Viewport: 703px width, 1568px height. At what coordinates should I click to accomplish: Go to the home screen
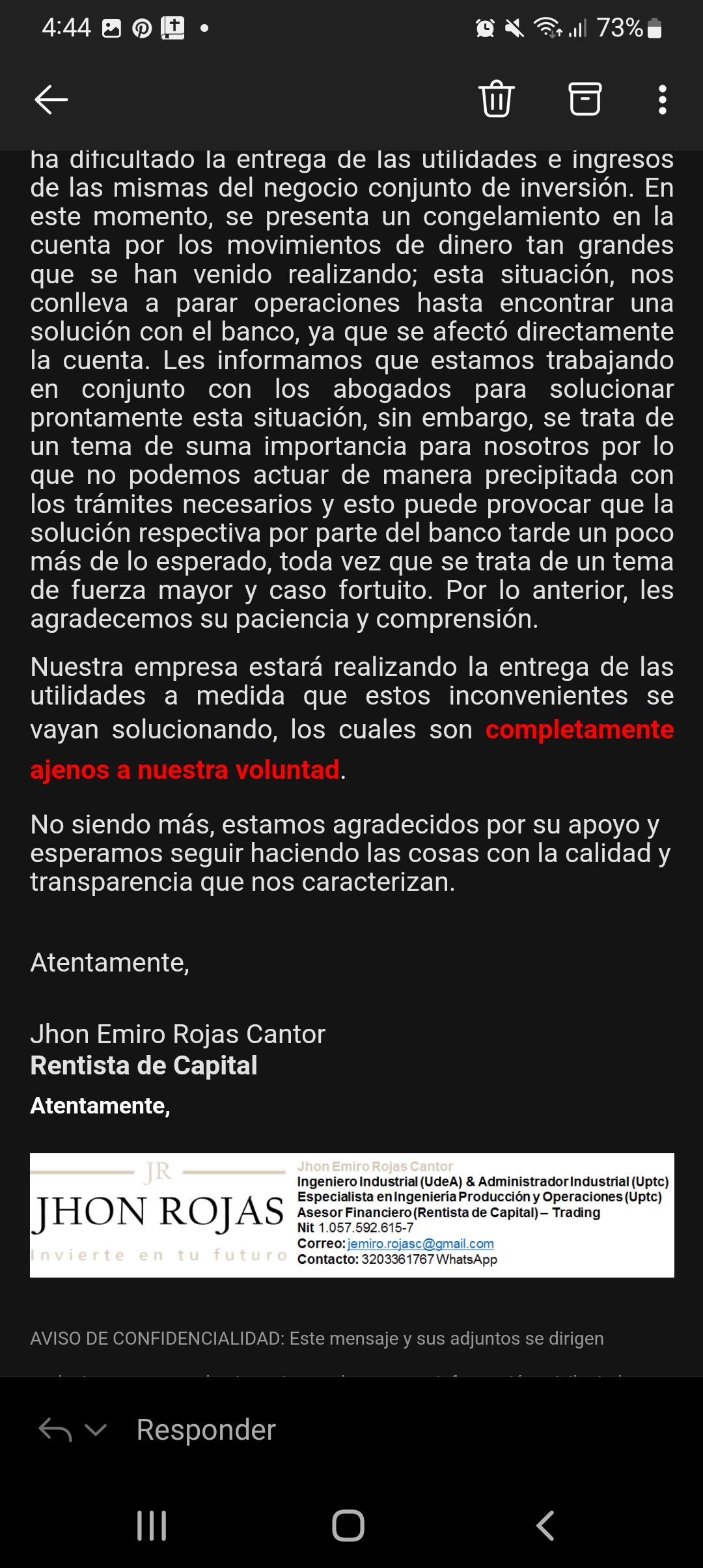pyautogui.click(x=348, y=1526)
